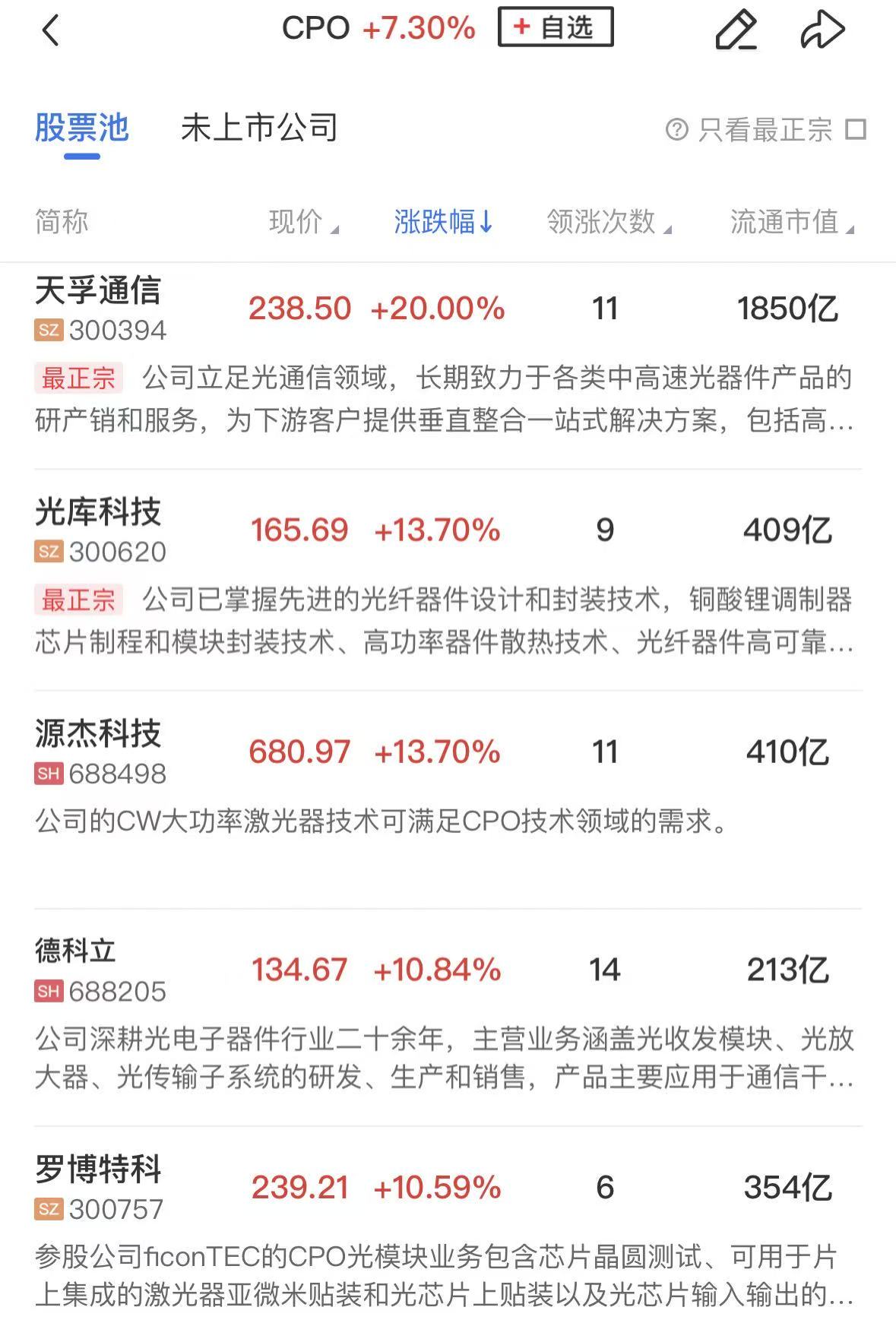Sort the list by 现价

point(302,222)
